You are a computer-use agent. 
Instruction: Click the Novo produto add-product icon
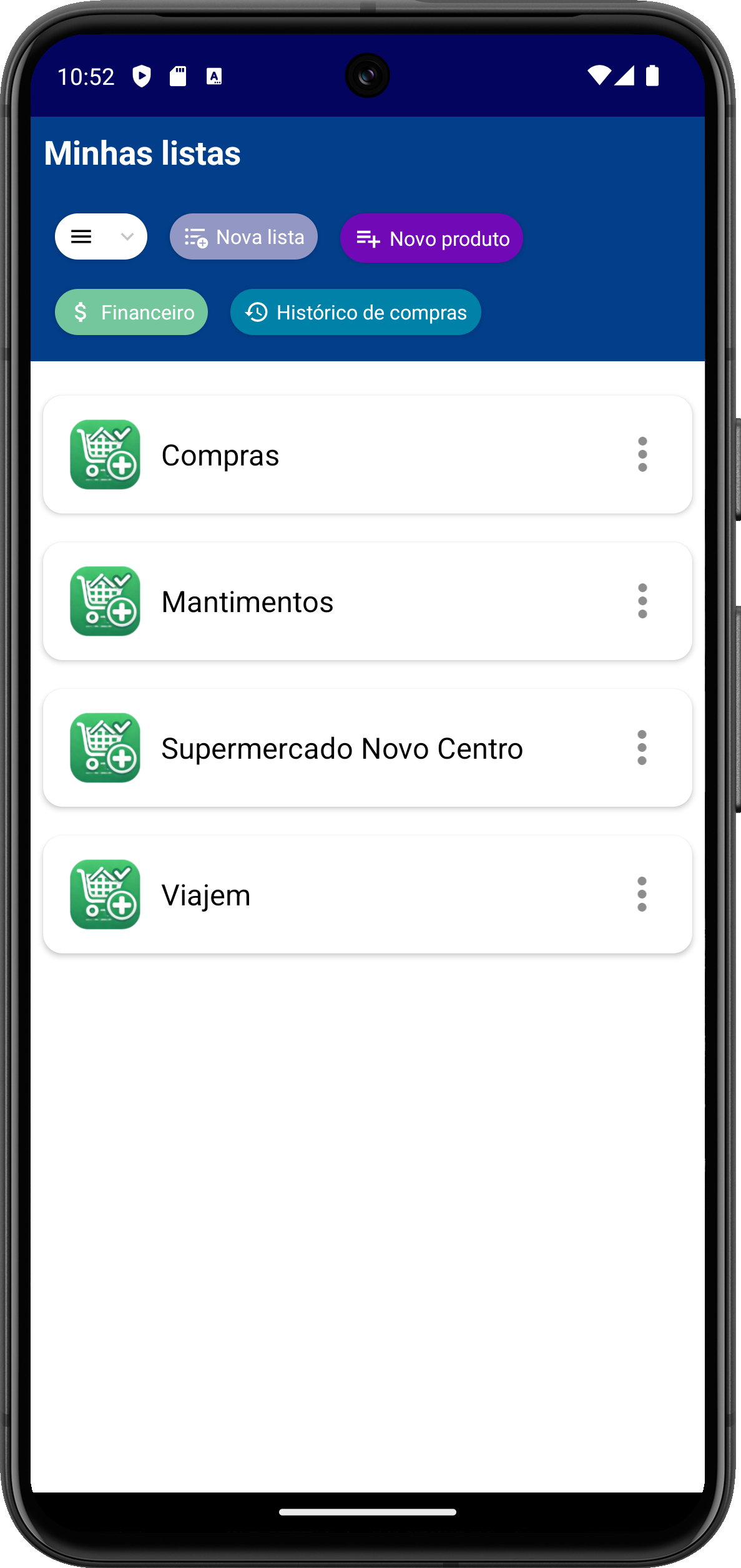pyautogui.click(x=368, y=238)
